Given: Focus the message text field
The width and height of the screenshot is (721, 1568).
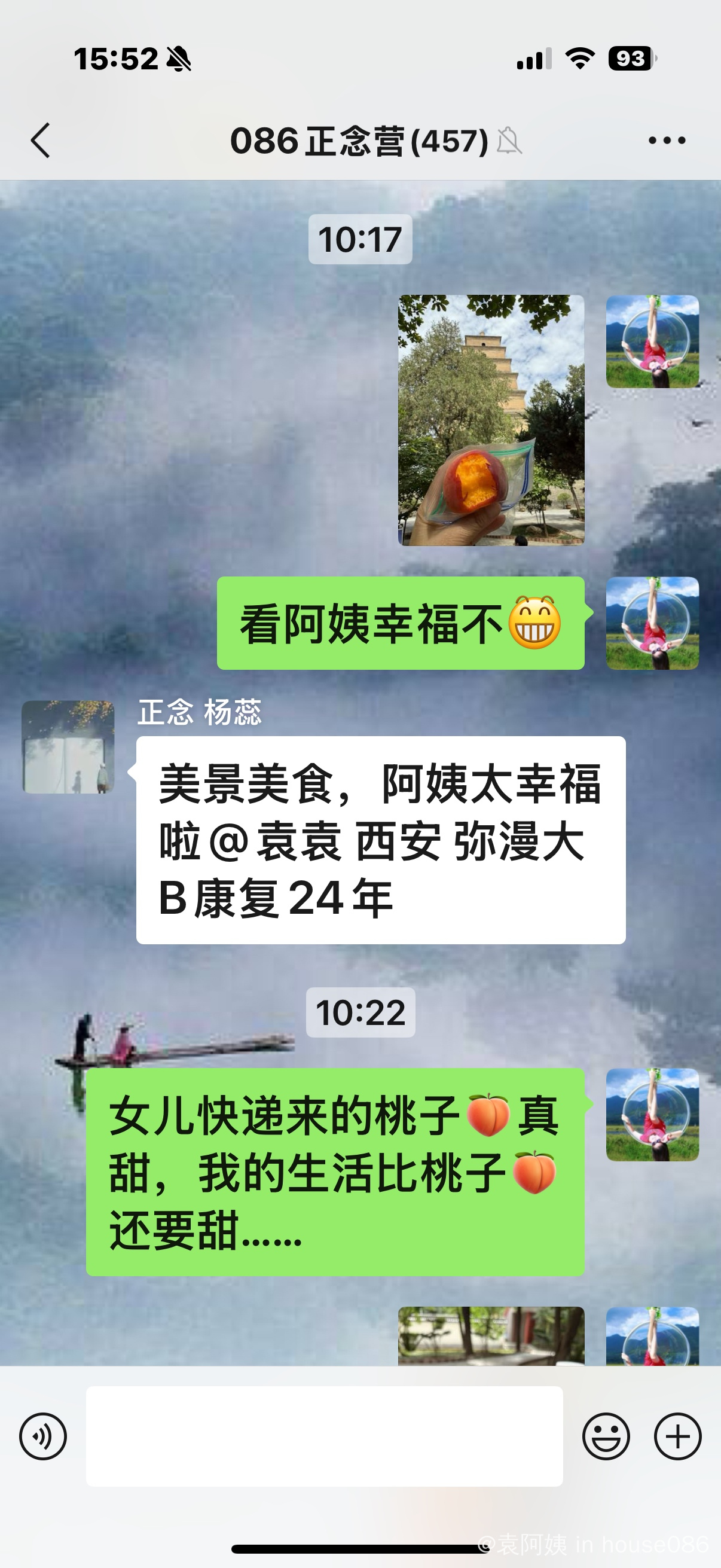Looking at the screenshot, I should pos(323,1436).
